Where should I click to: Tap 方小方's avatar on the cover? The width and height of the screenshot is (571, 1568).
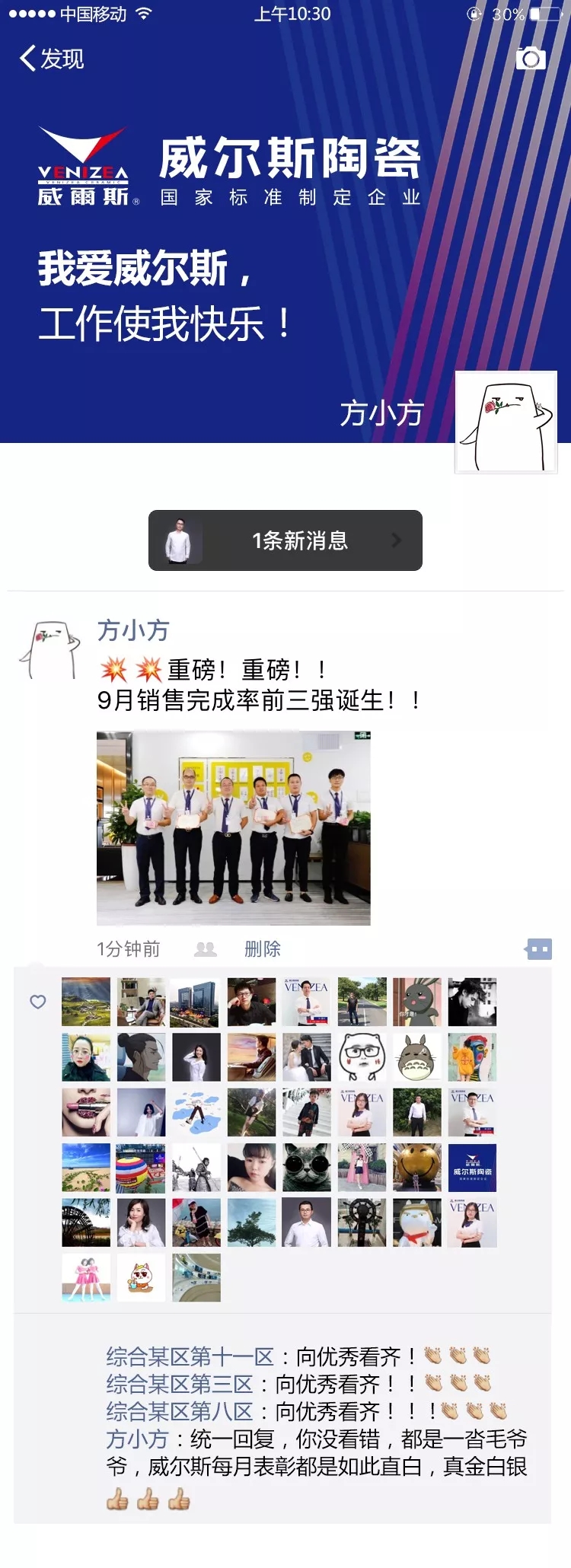[506, 422]
